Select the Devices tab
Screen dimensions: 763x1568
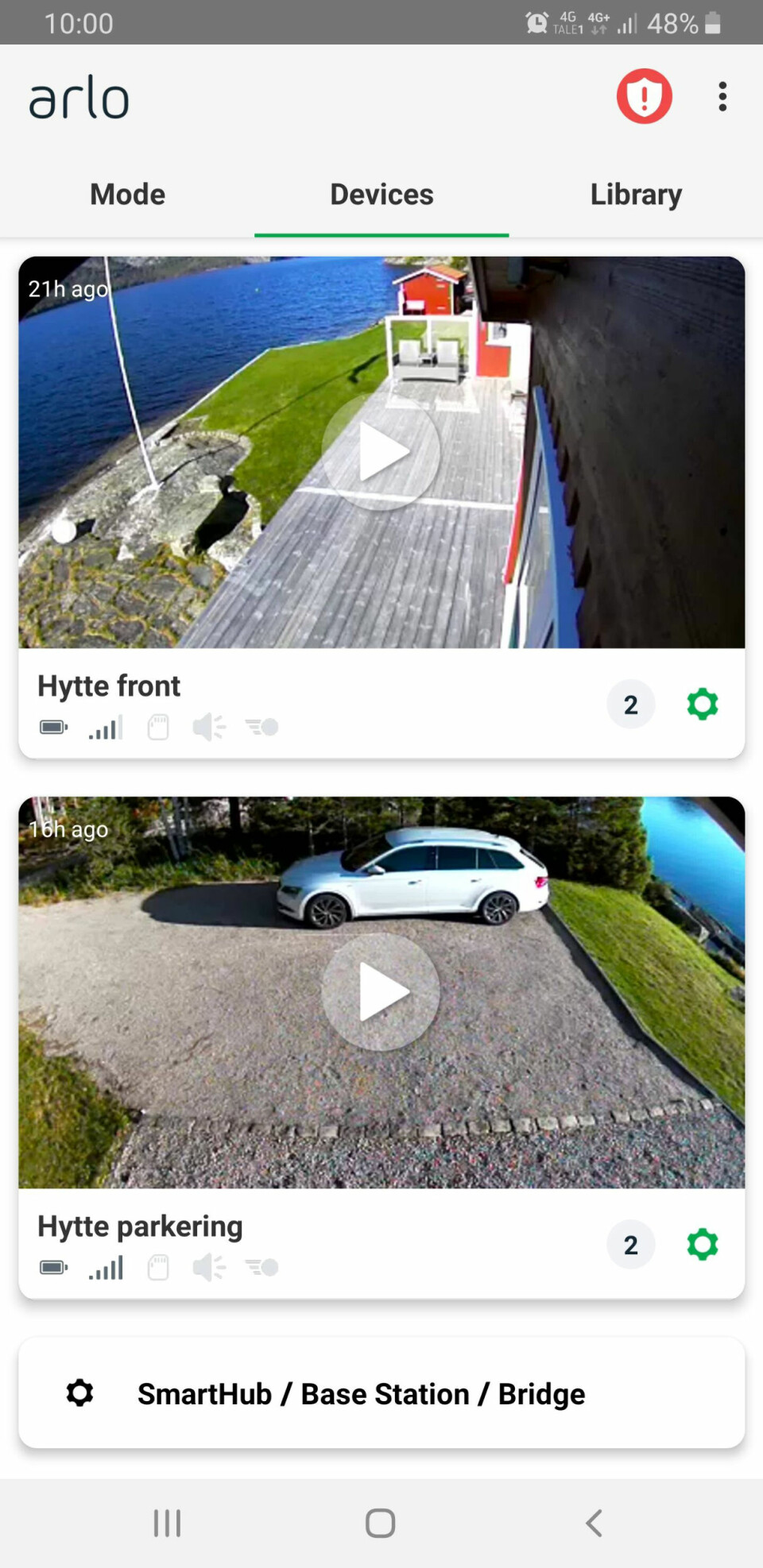point(381,195)
